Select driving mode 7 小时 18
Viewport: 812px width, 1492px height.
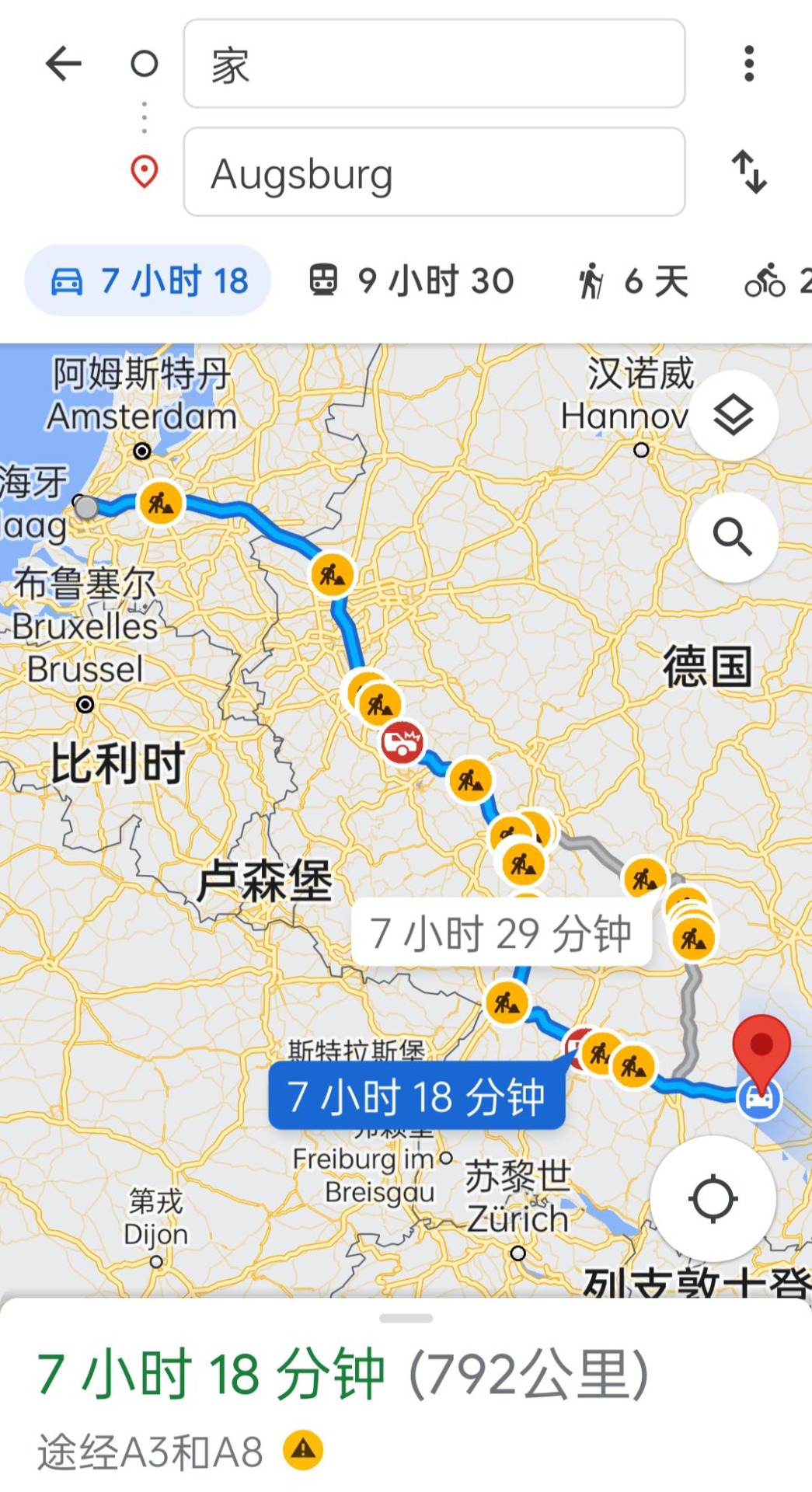click(148, 281)
